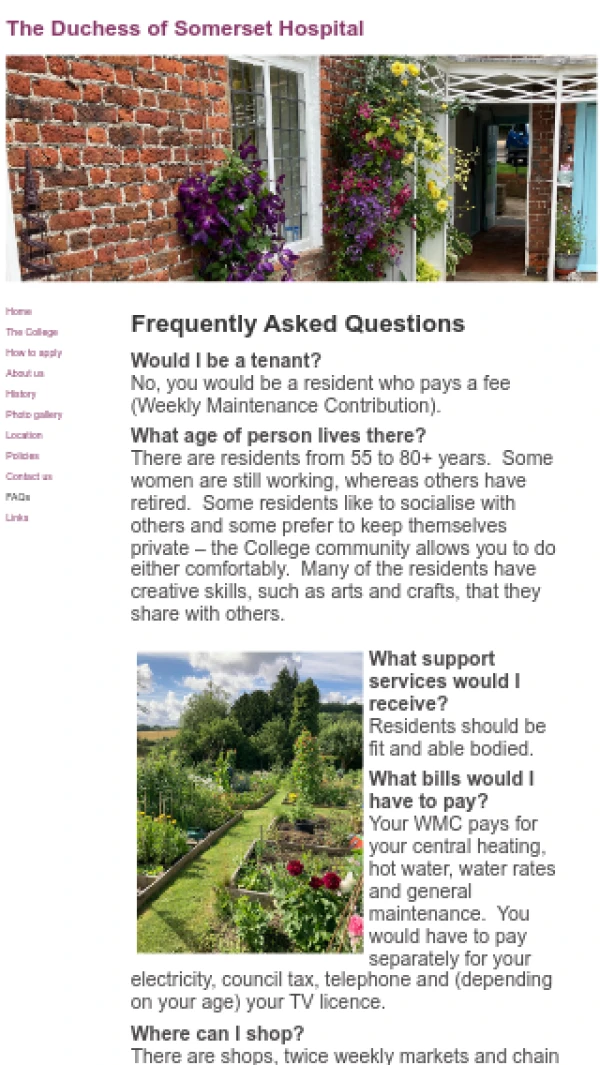Go to The College page

[31, 332]
